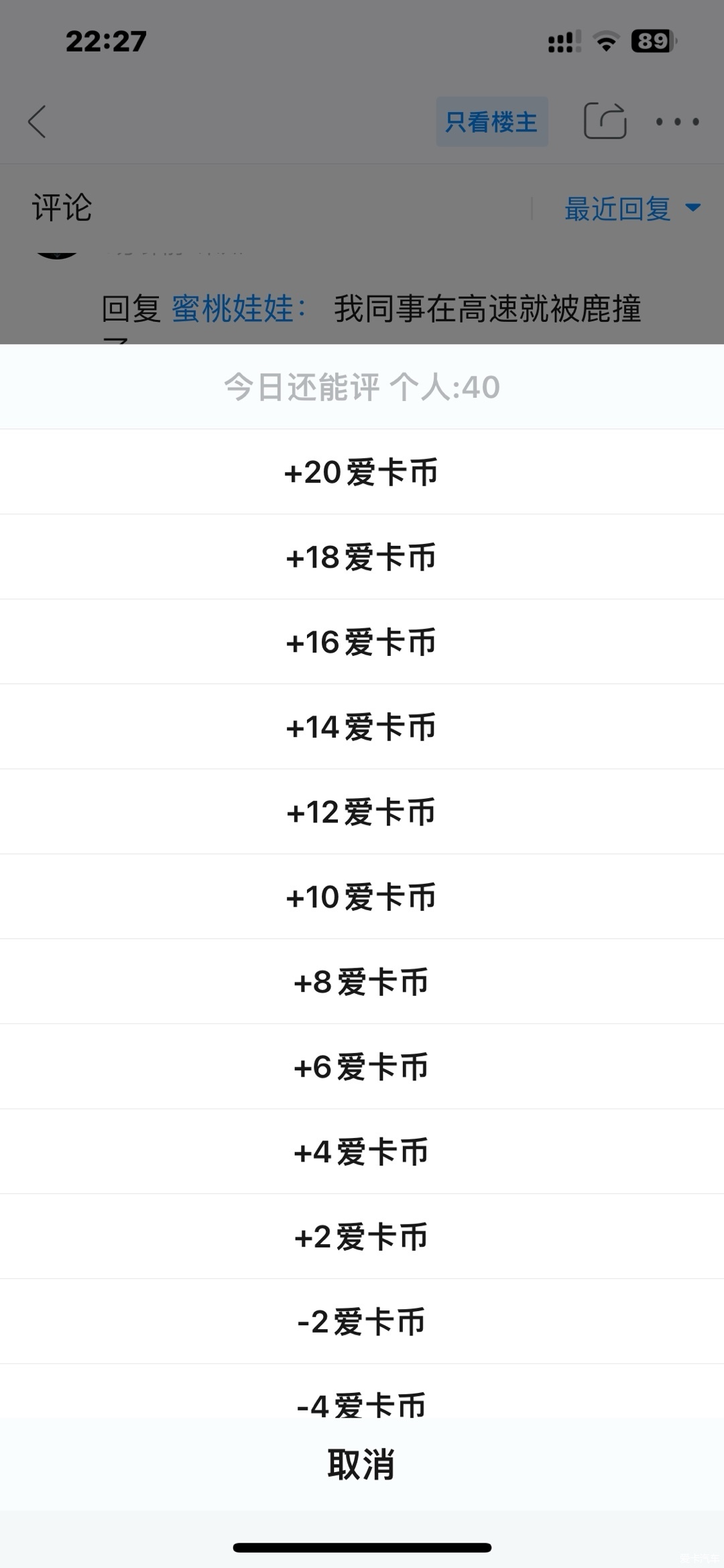Select +4 爱卡币
This screenshot has width=724, height=1568.
click(362, 1152)
